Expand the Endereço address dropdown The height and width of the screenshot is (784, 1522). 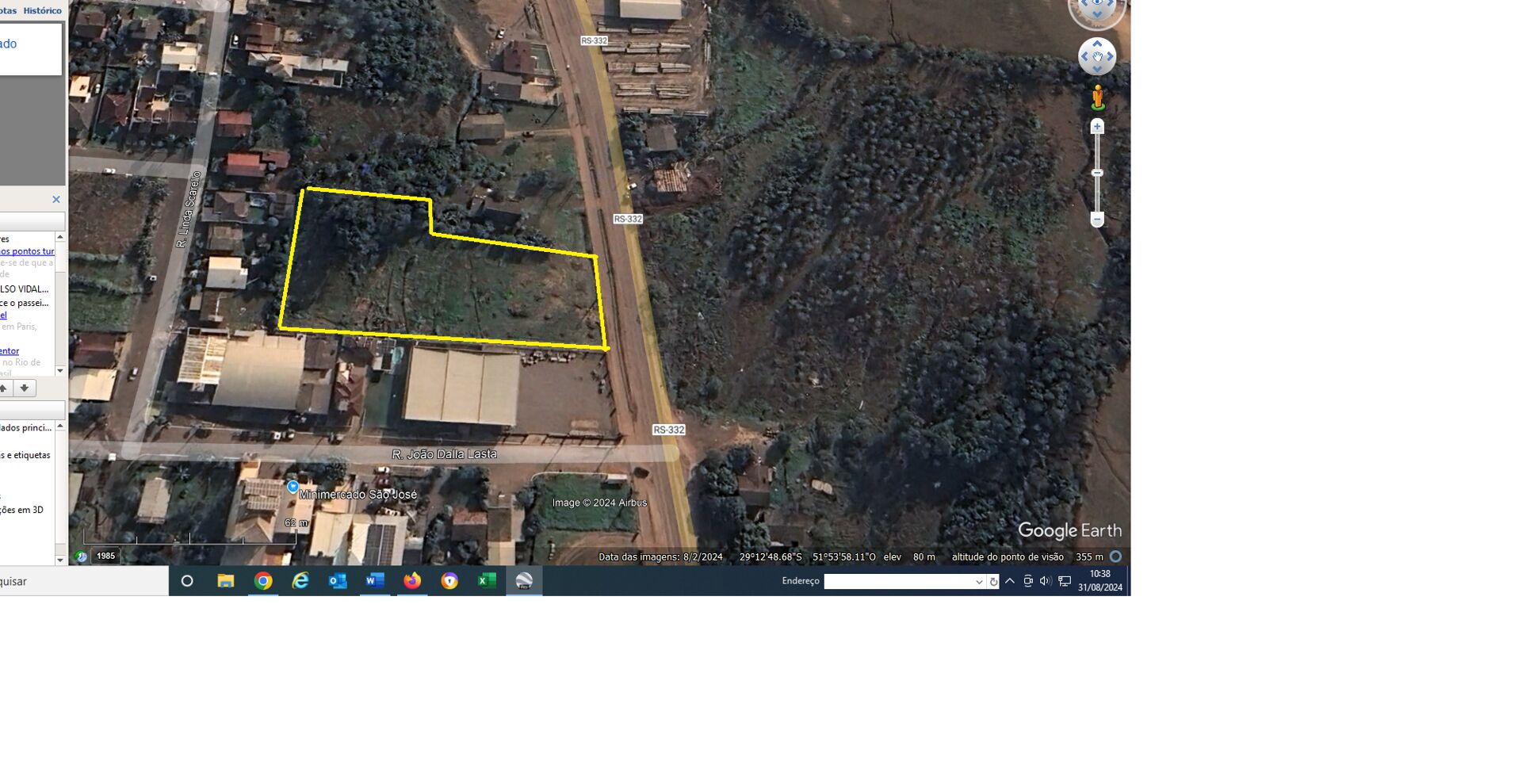(x=979, y=581)
